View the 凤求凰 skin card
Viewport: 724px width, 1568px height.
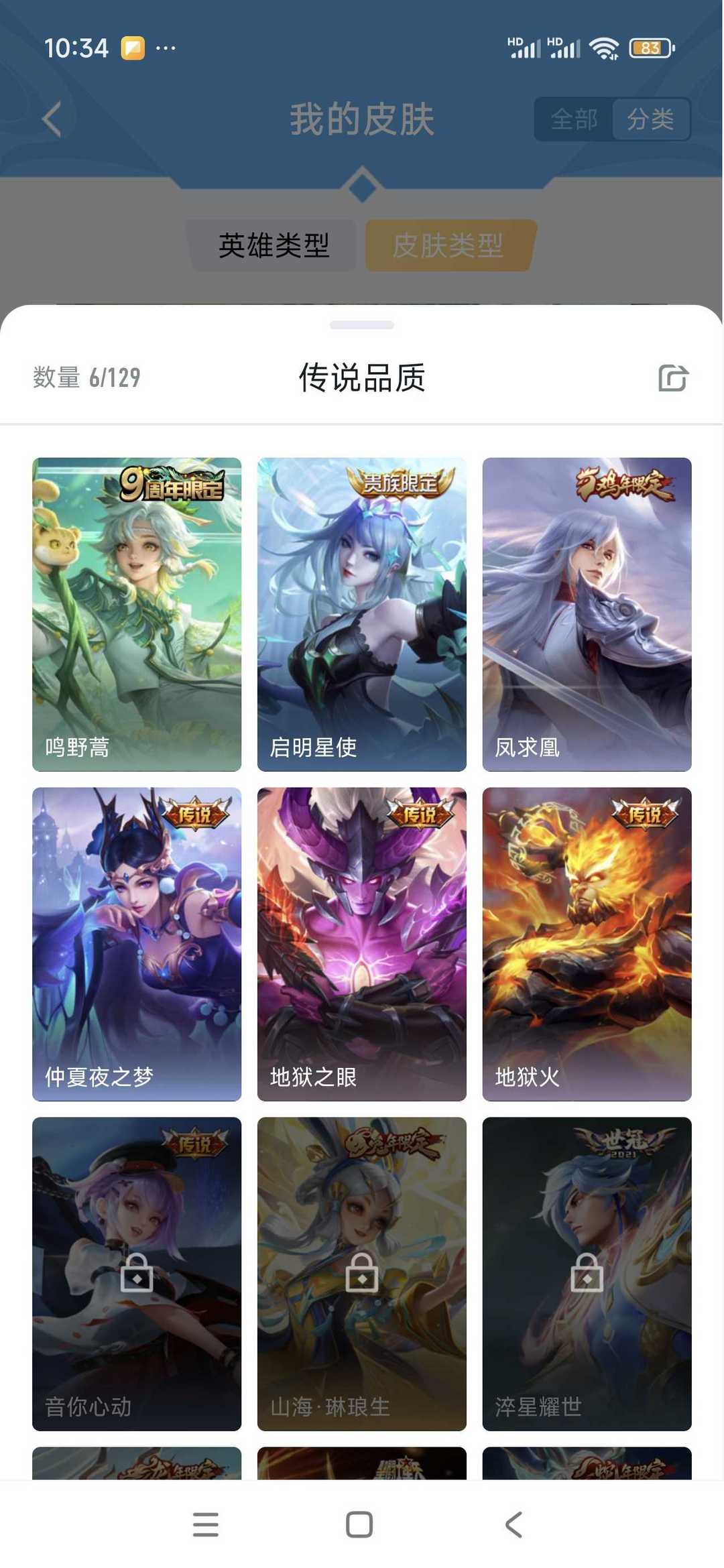point(587,613)
